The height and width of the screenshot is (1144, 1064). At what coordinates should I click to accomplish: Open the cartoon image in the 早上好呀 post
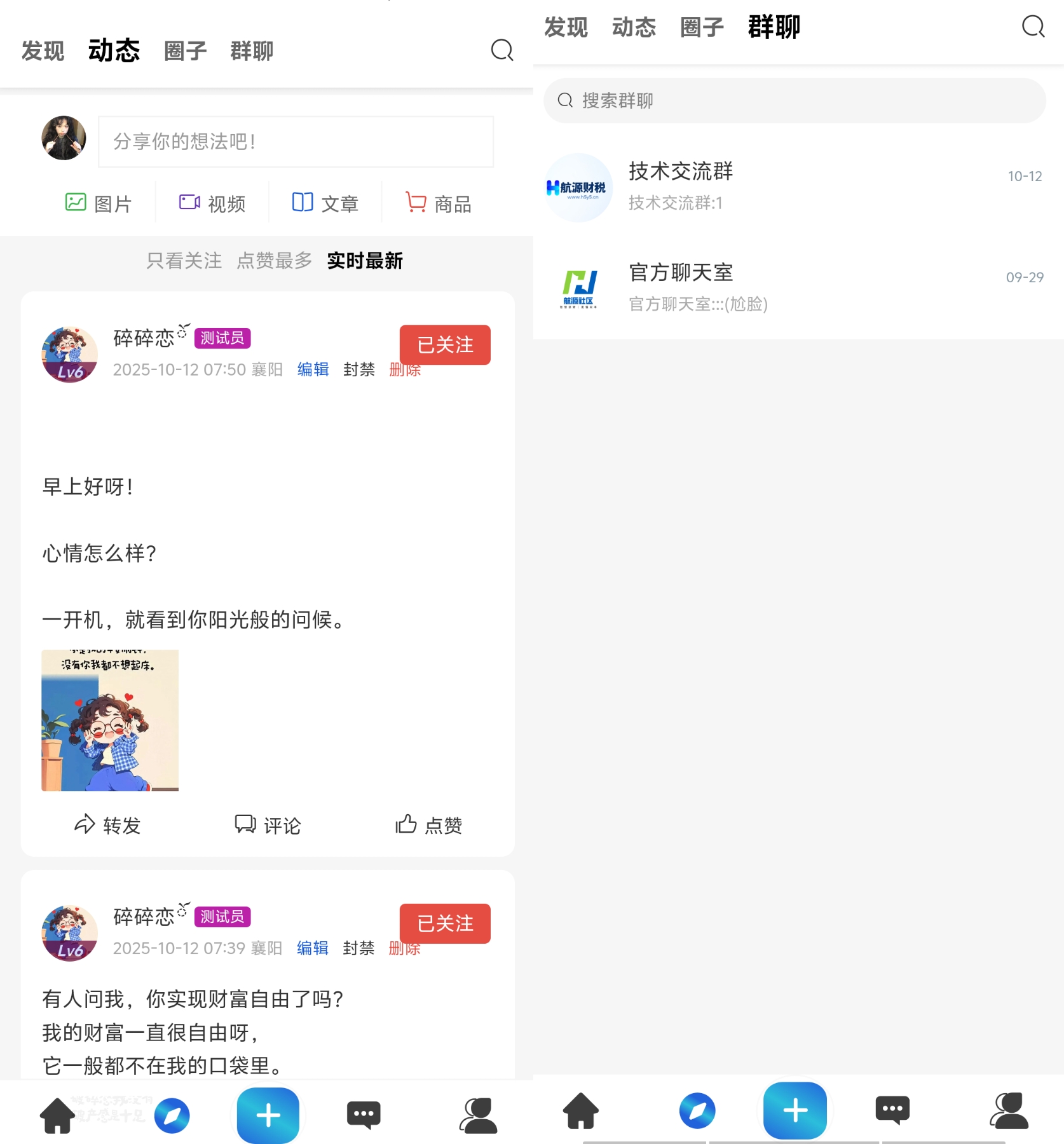pos(110,720)
